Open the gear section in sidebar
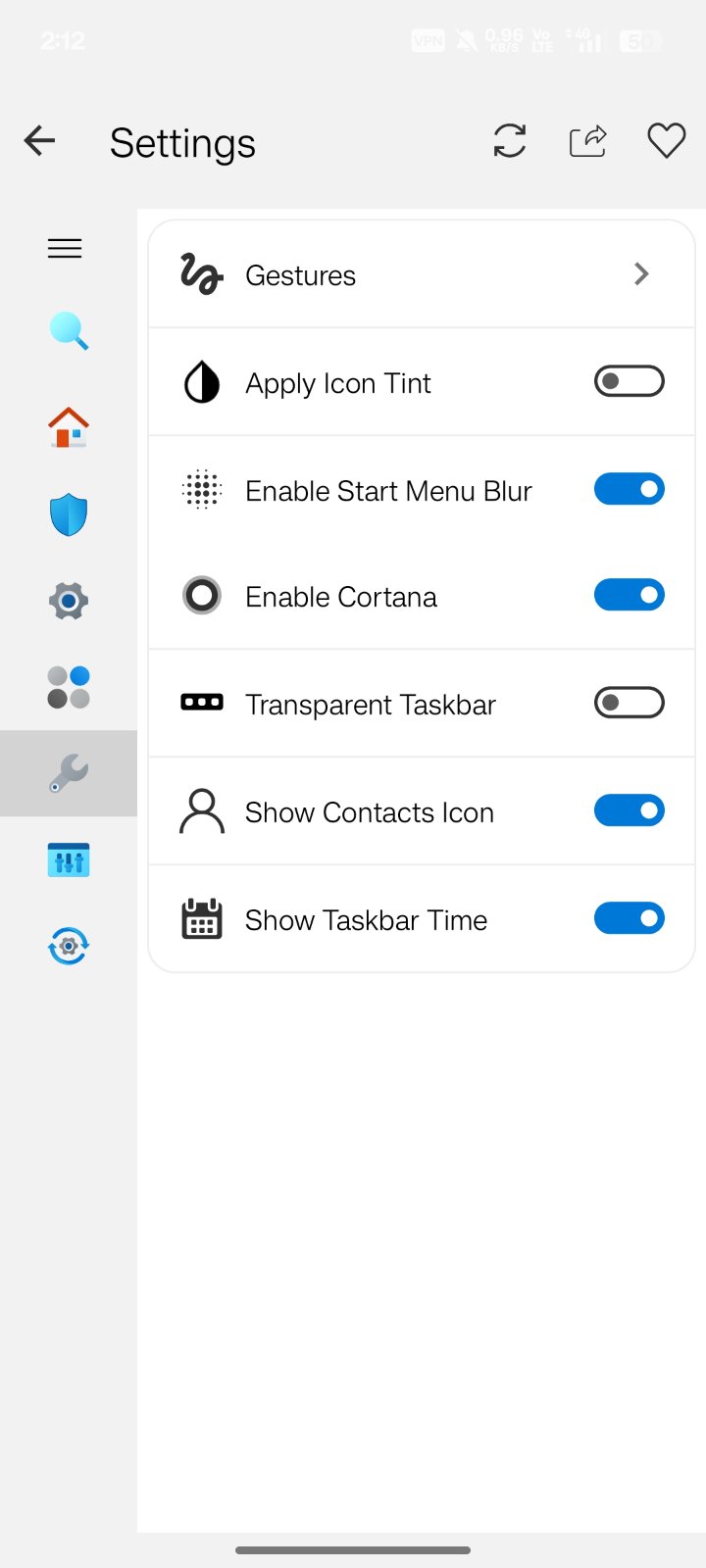Screen dimensions: 706x1568 click(69, 601)
